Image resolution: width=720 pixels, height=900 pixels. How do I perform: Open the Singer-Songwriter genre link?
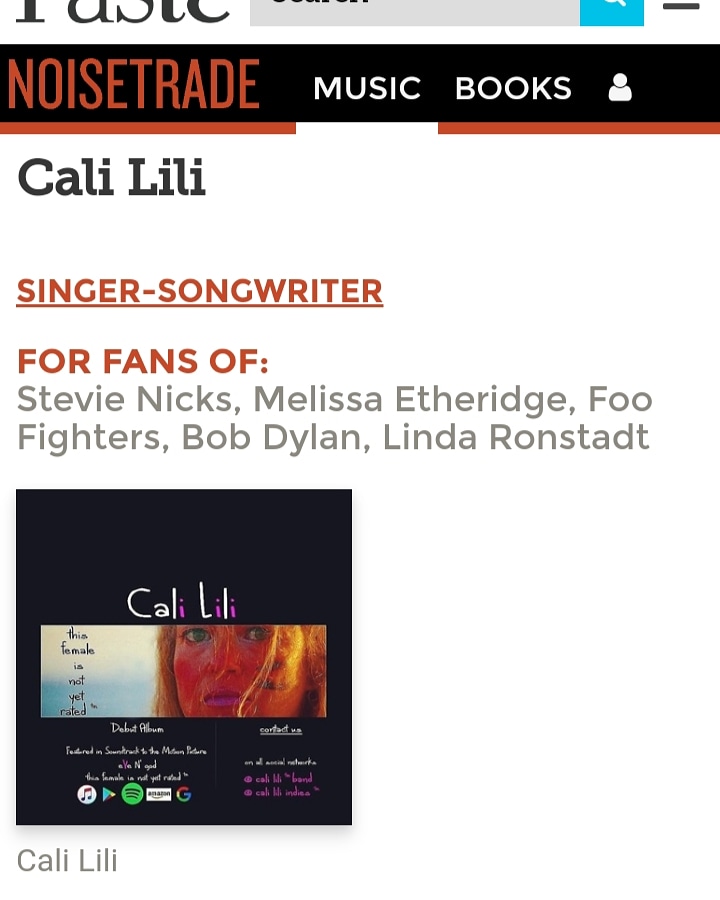[200, 291]
